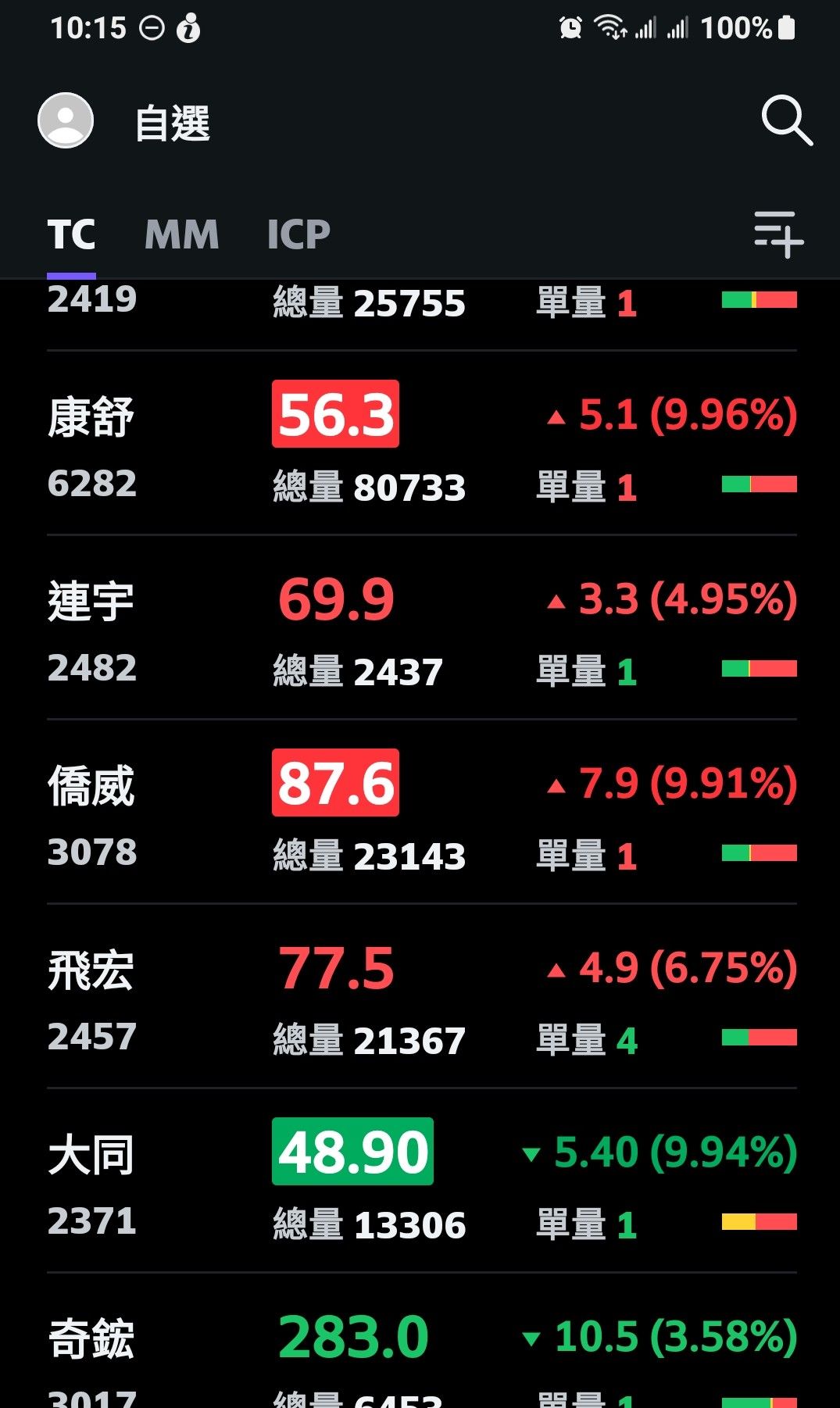
Task: Switch to the MM tab
Action: [x=182, y=234]
